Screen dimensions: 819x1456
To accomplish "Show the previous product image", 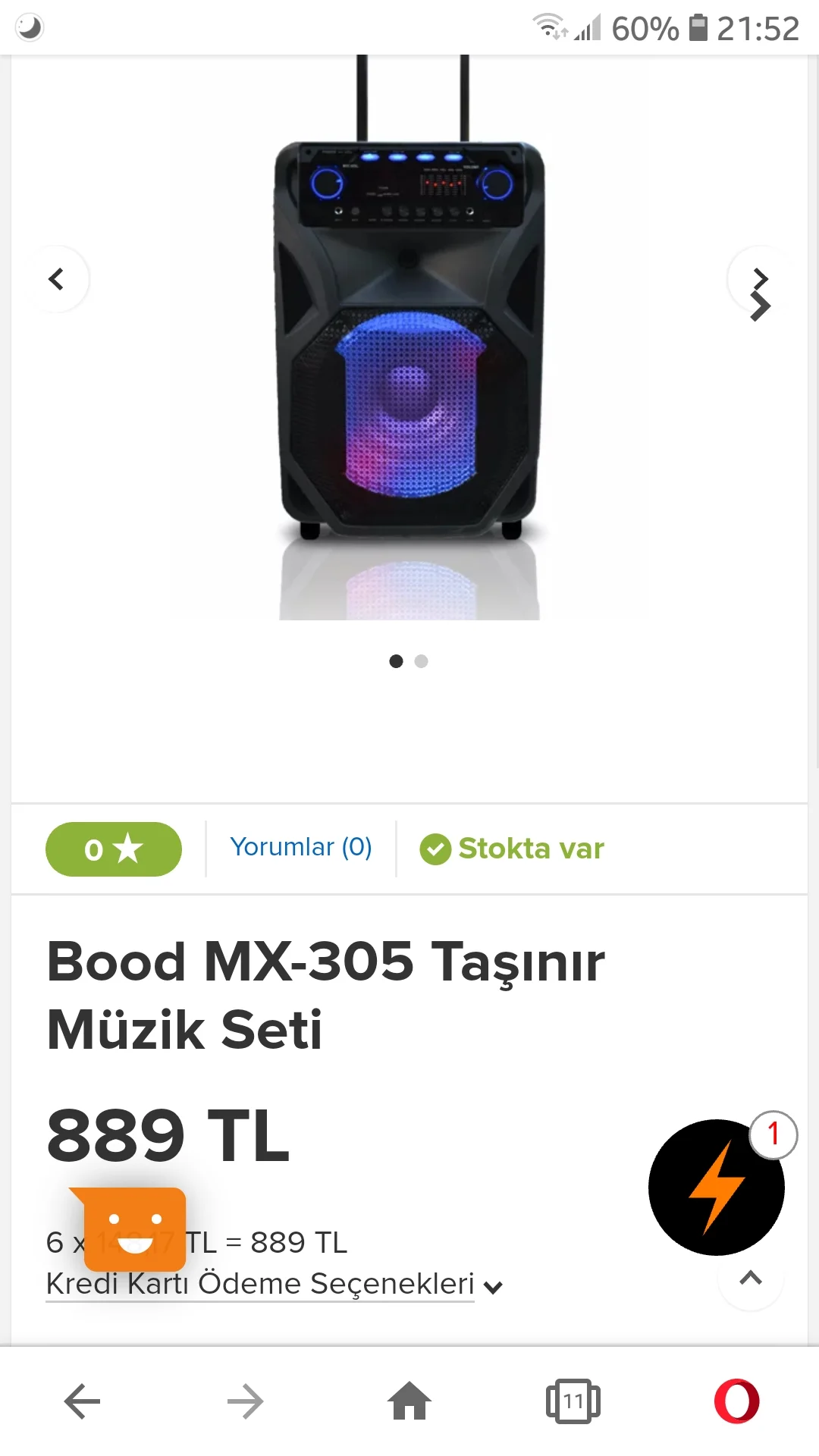I will point(58,279).
